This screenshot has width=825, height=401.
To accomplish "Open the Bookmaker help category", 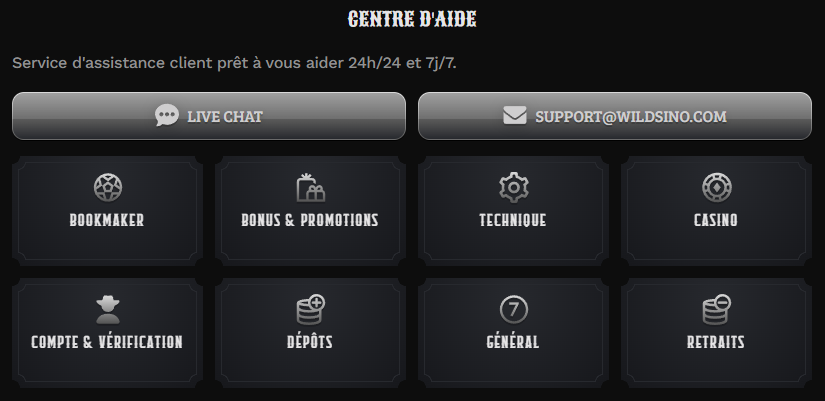I will [107, 205].
